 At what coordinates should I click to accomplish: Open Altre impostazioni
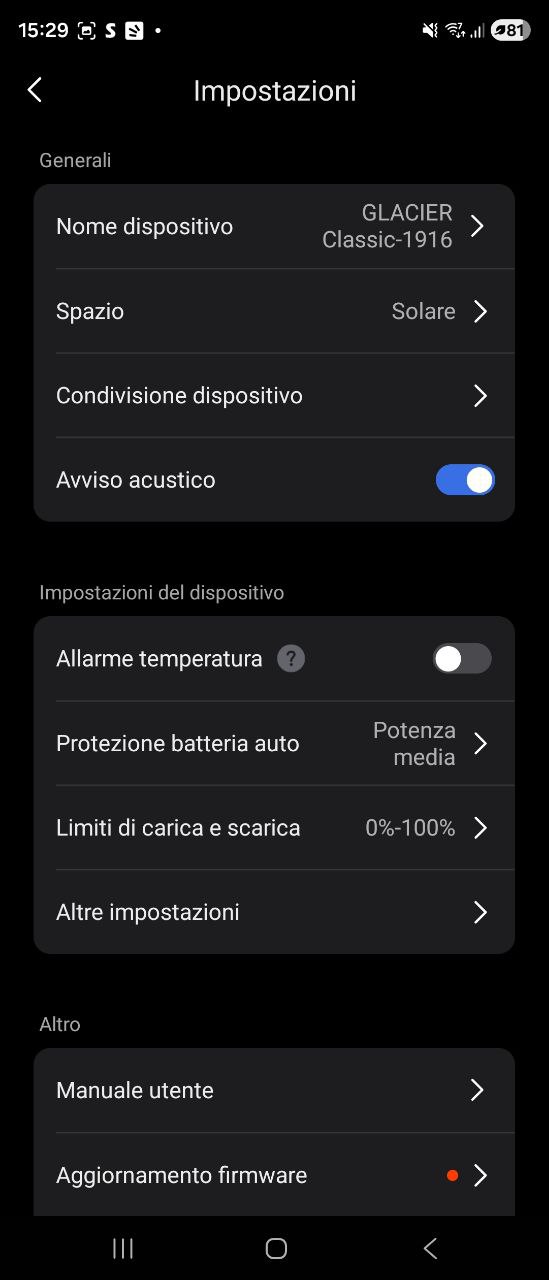[274, 912]
